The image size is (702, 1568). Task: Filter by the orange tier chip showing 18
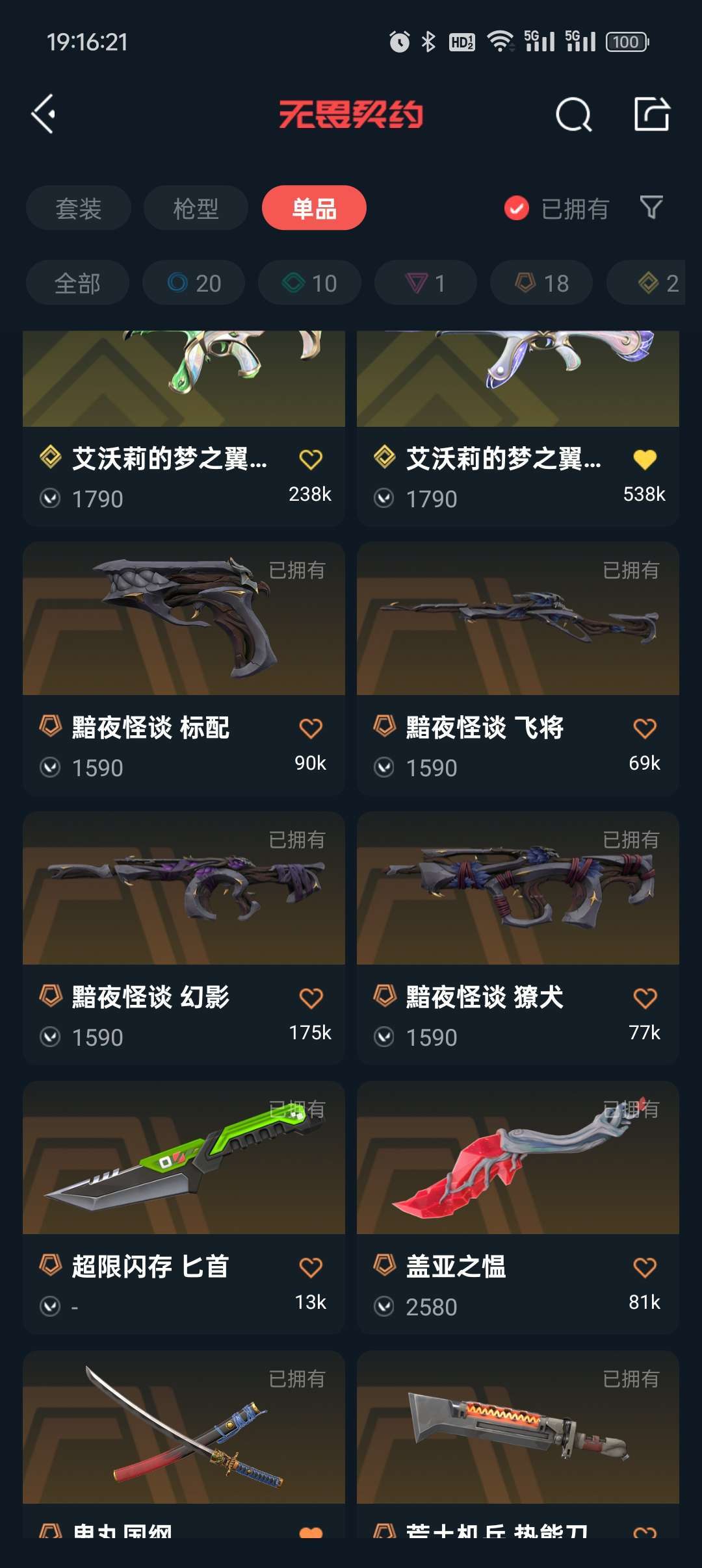tap(541, 283)
